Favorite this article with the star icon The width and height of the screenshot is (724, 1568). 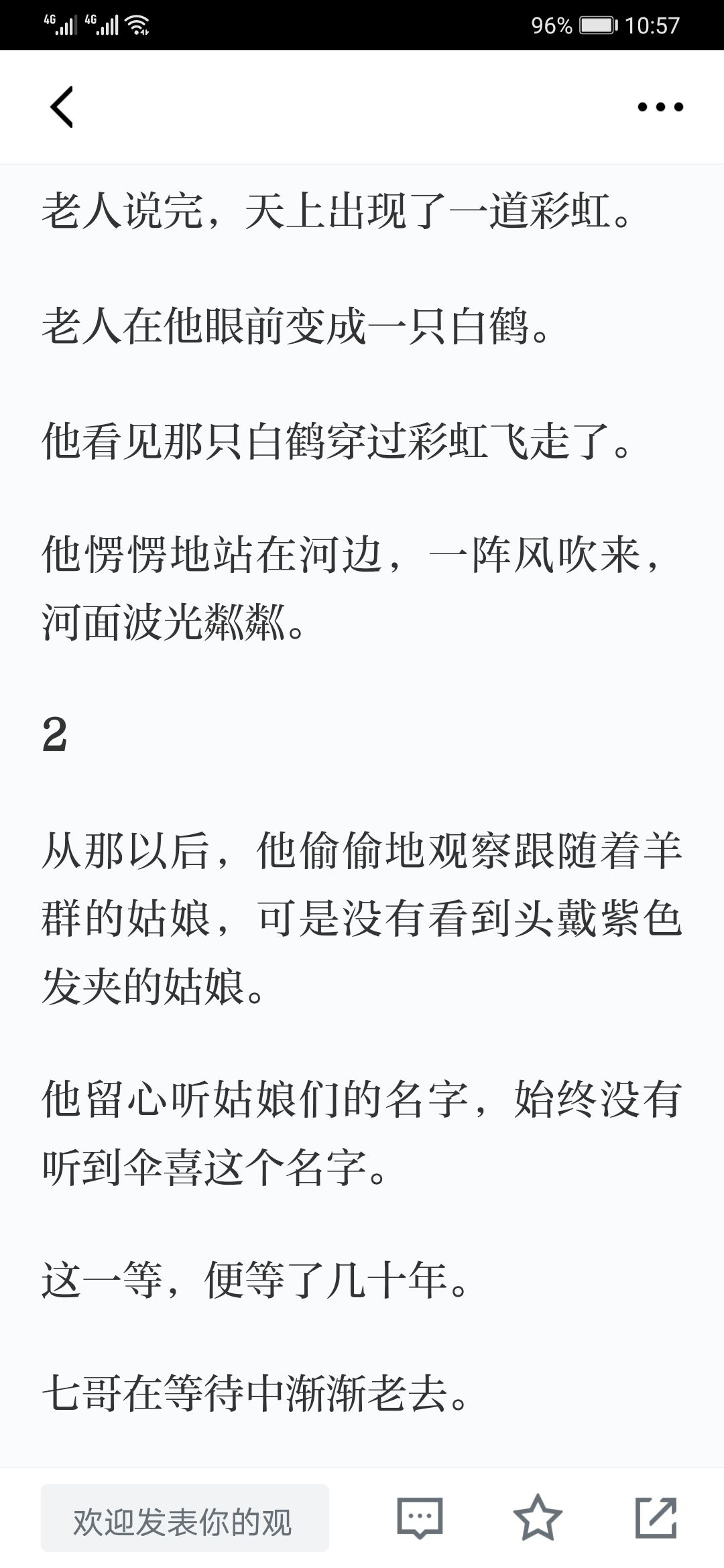[x=538, y=1518]
